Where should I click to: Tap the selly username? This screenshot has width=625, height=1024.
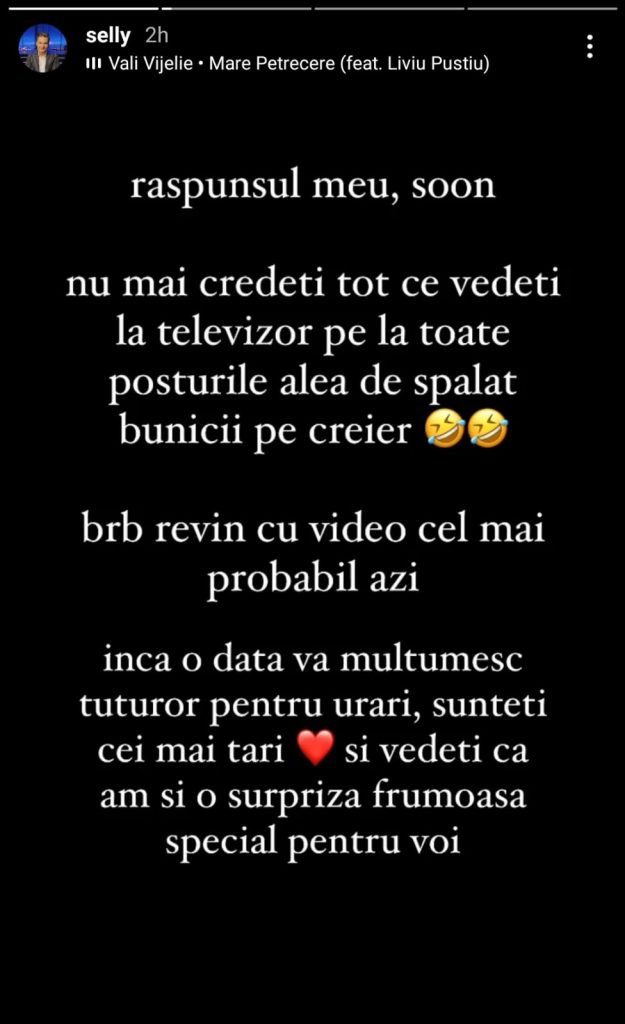tap(108, 36)
